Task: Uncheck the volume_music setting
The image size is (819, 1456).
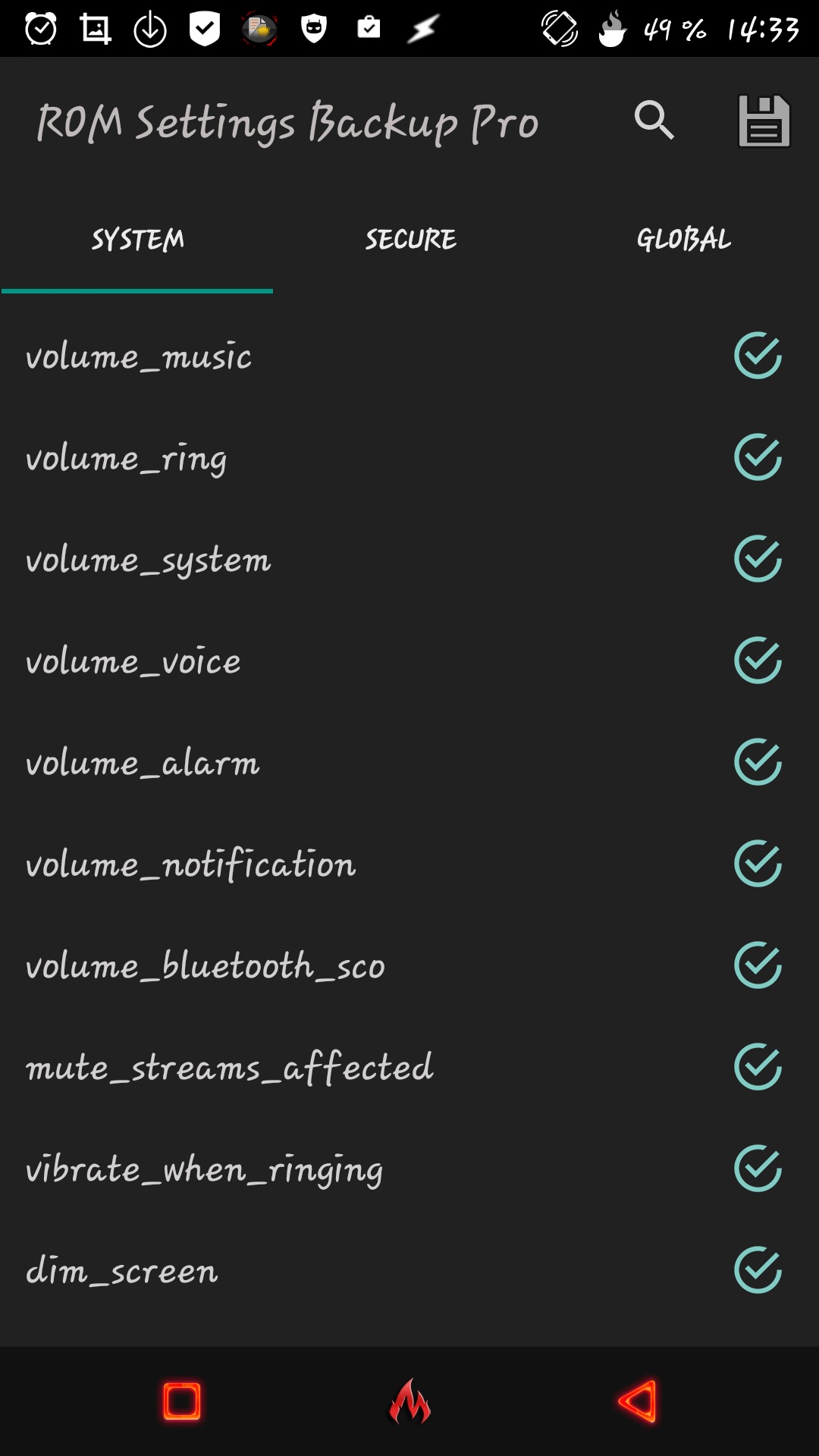Action: click(x=758, y=356)
